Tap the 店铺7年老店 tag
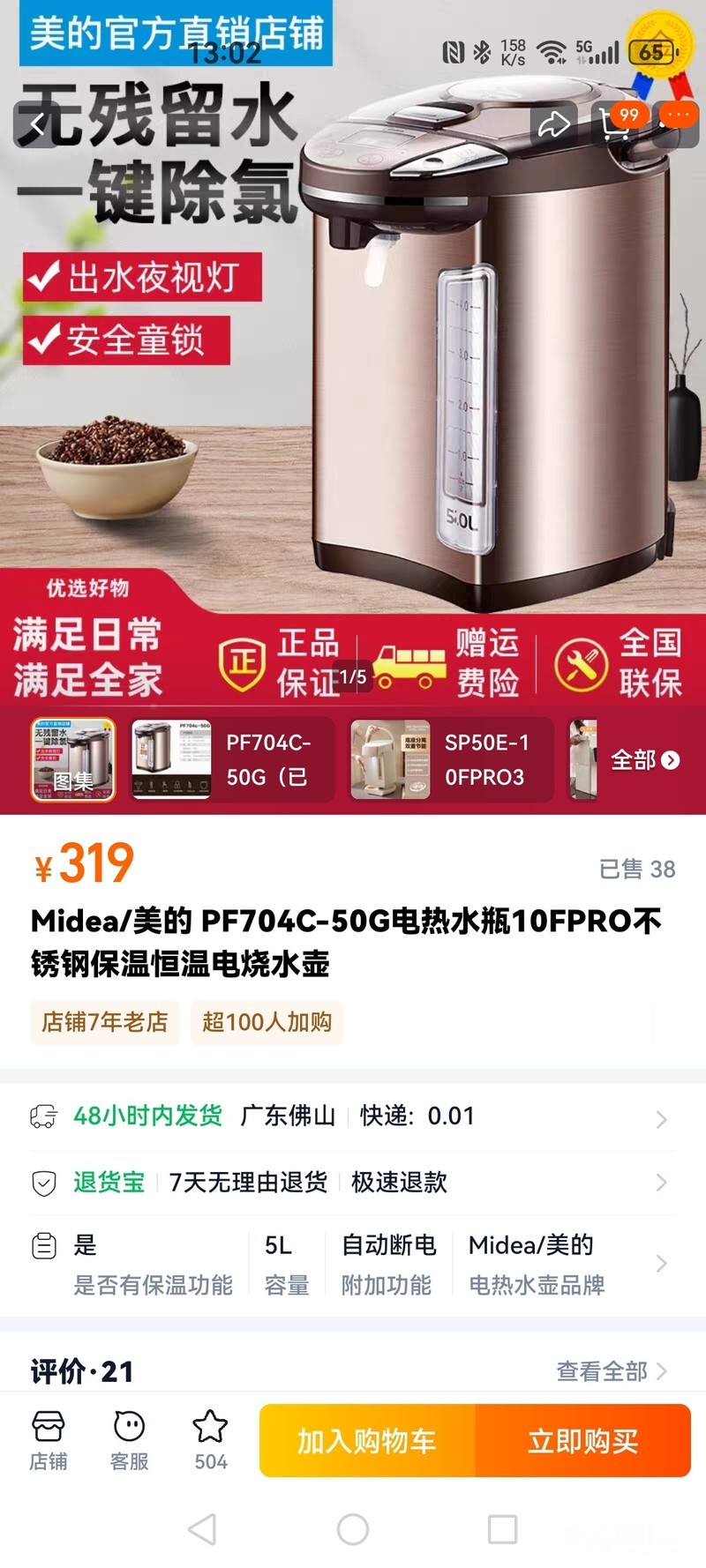Screen dimensions: 706x1568 (104, 1022)
